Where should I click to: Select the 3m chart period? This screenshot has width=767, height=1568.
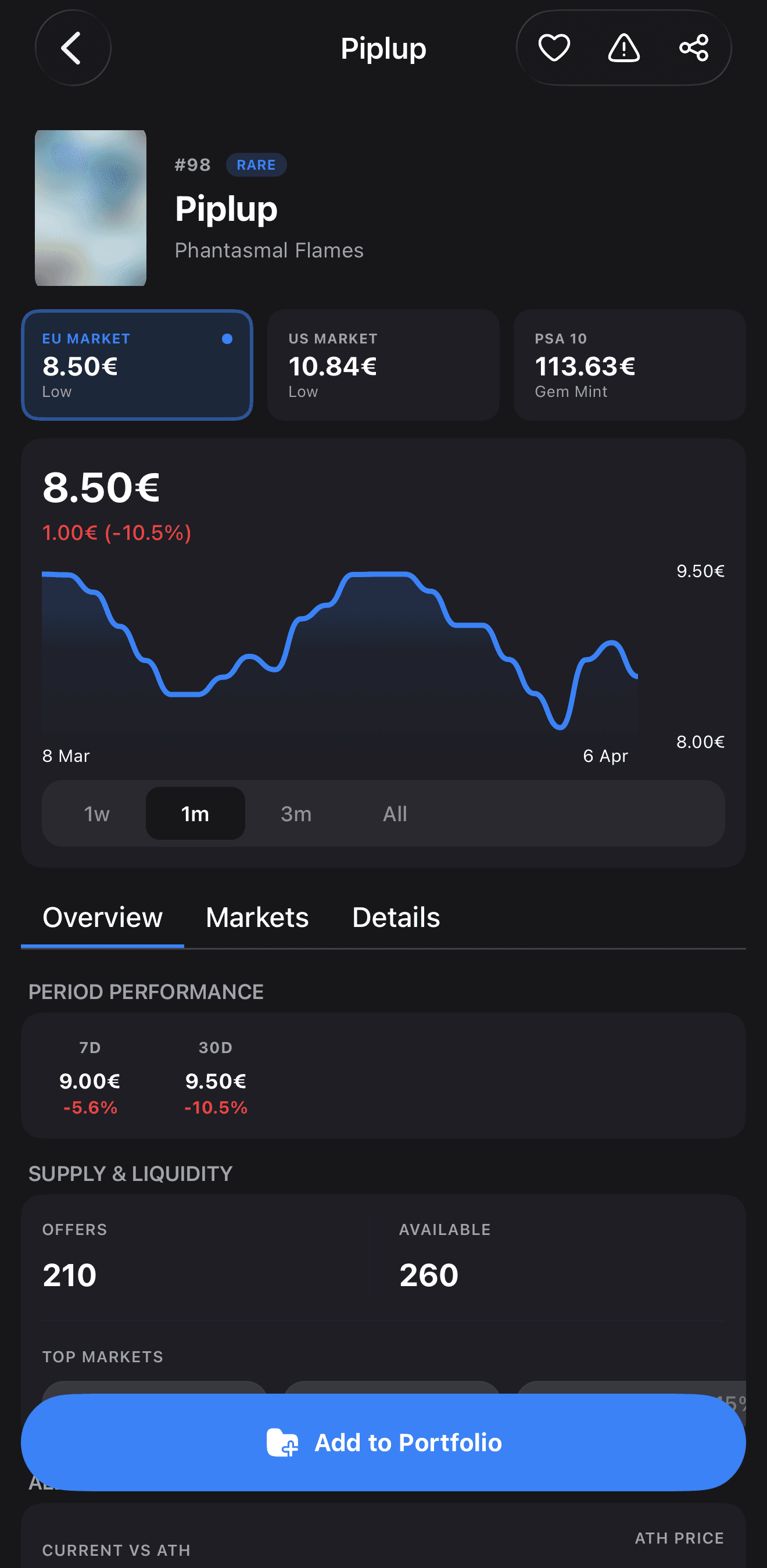click(x=296, y=813)
